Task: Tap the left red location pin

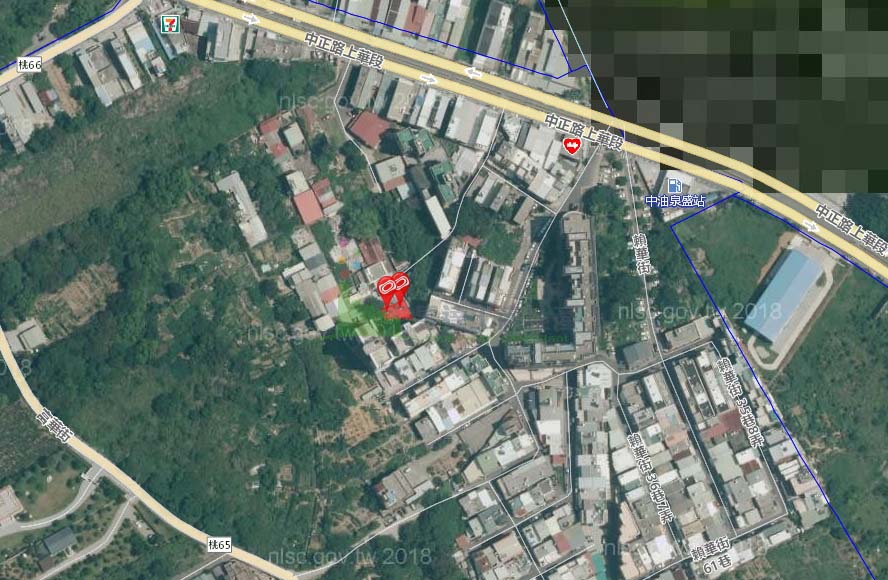Action: [385, 288]
